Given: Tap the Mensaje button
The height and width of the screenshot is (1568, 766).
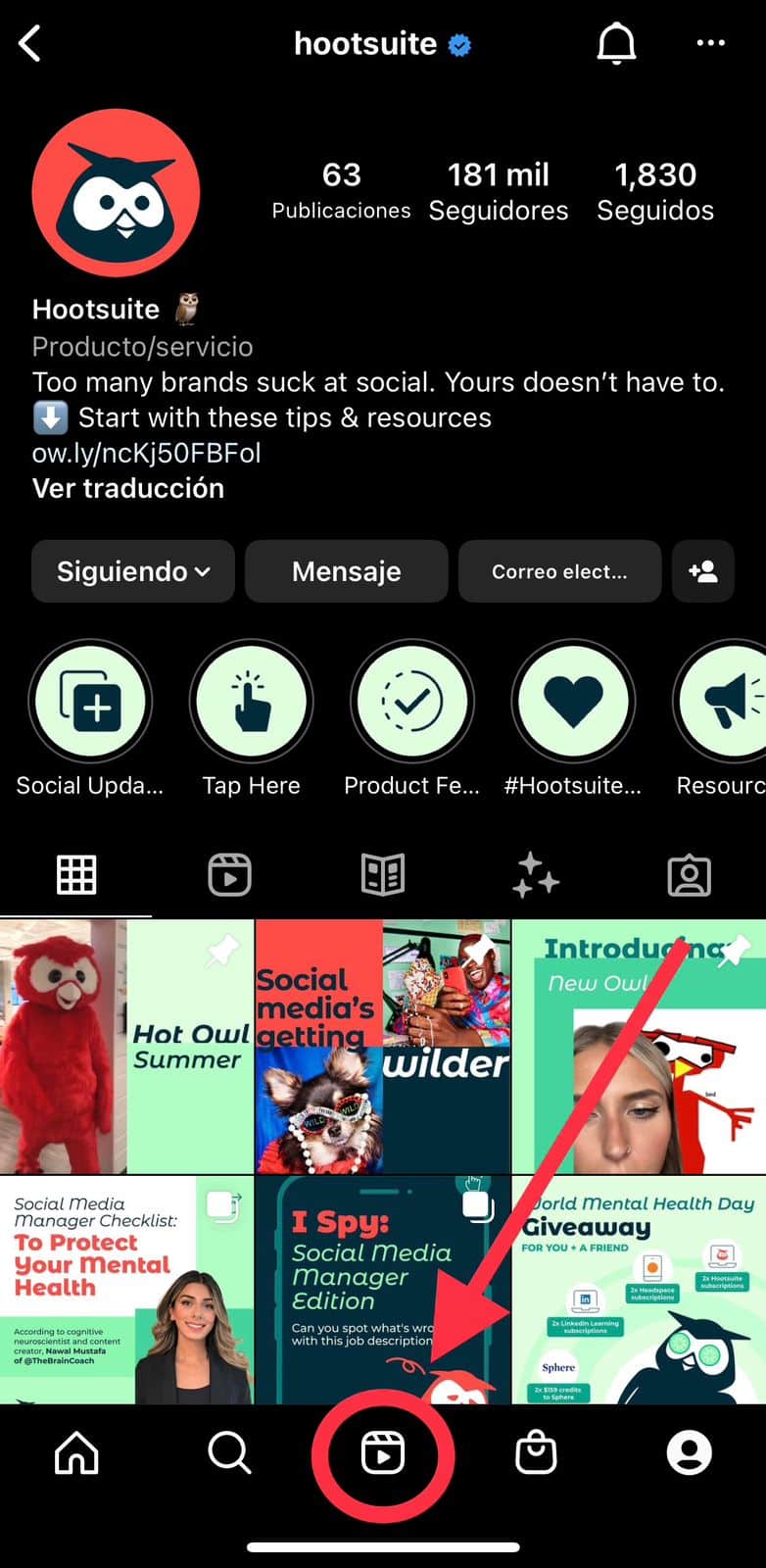Looking at the screenshot, I should (x=347, y=571).
